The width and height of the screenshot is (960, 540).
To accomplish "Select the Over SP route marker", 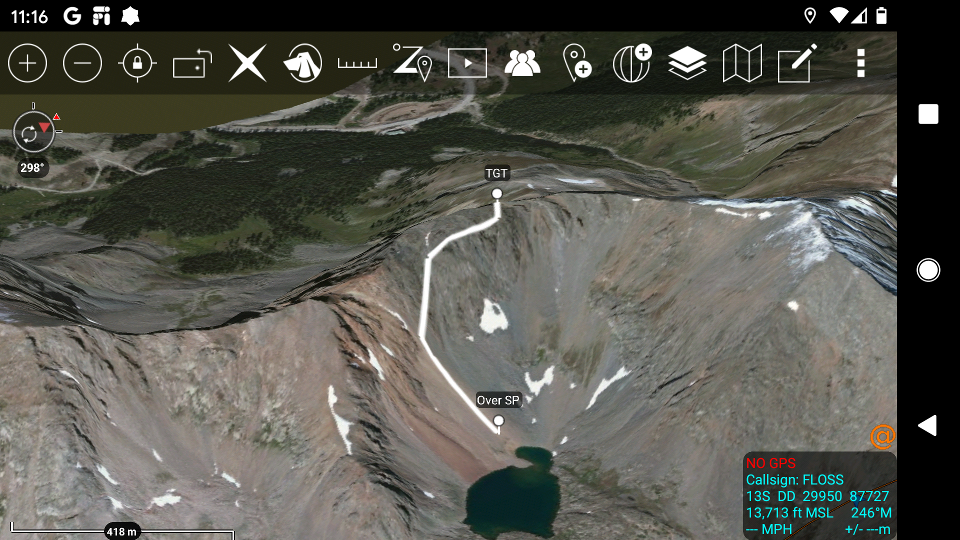I will tap(498, 420).
